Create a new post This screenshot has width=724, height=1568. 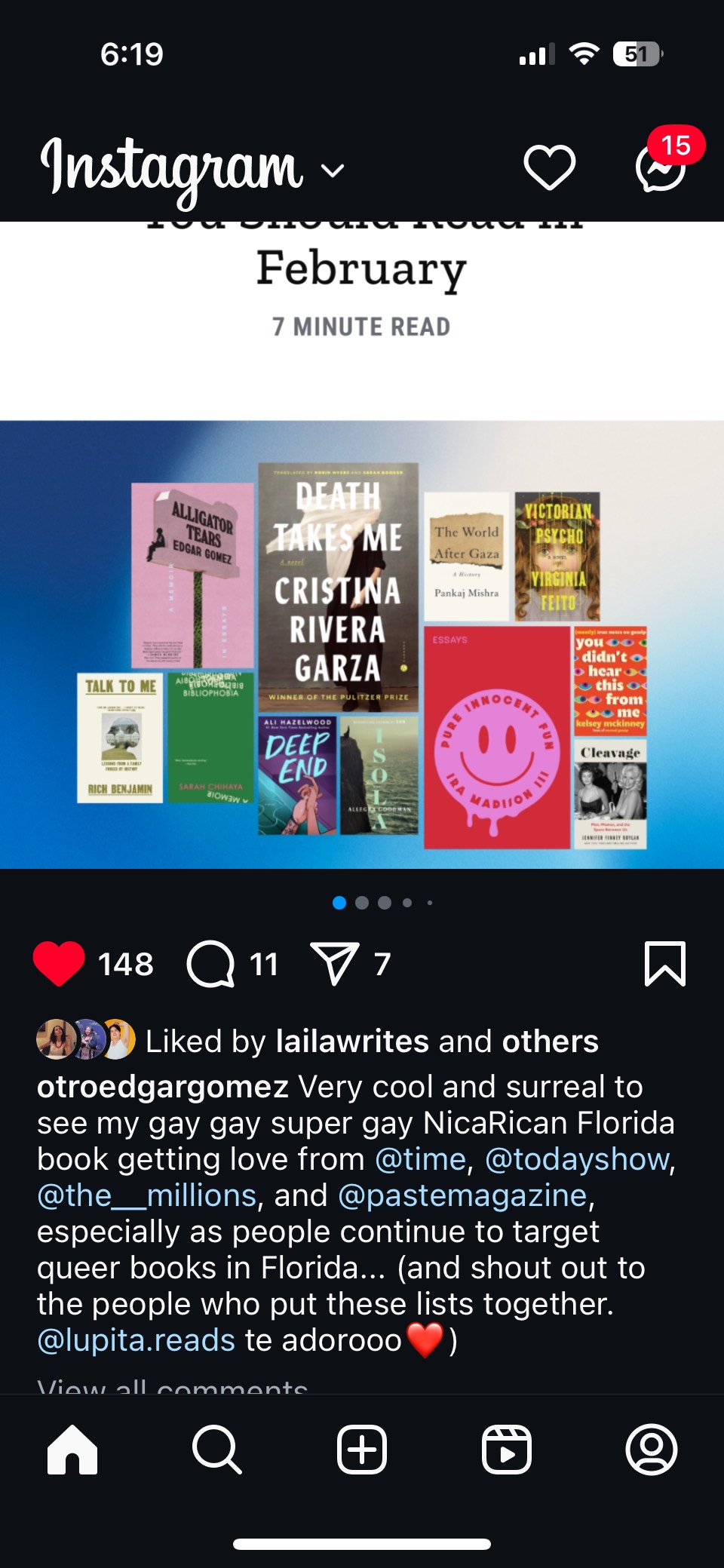click(362, 1449)
